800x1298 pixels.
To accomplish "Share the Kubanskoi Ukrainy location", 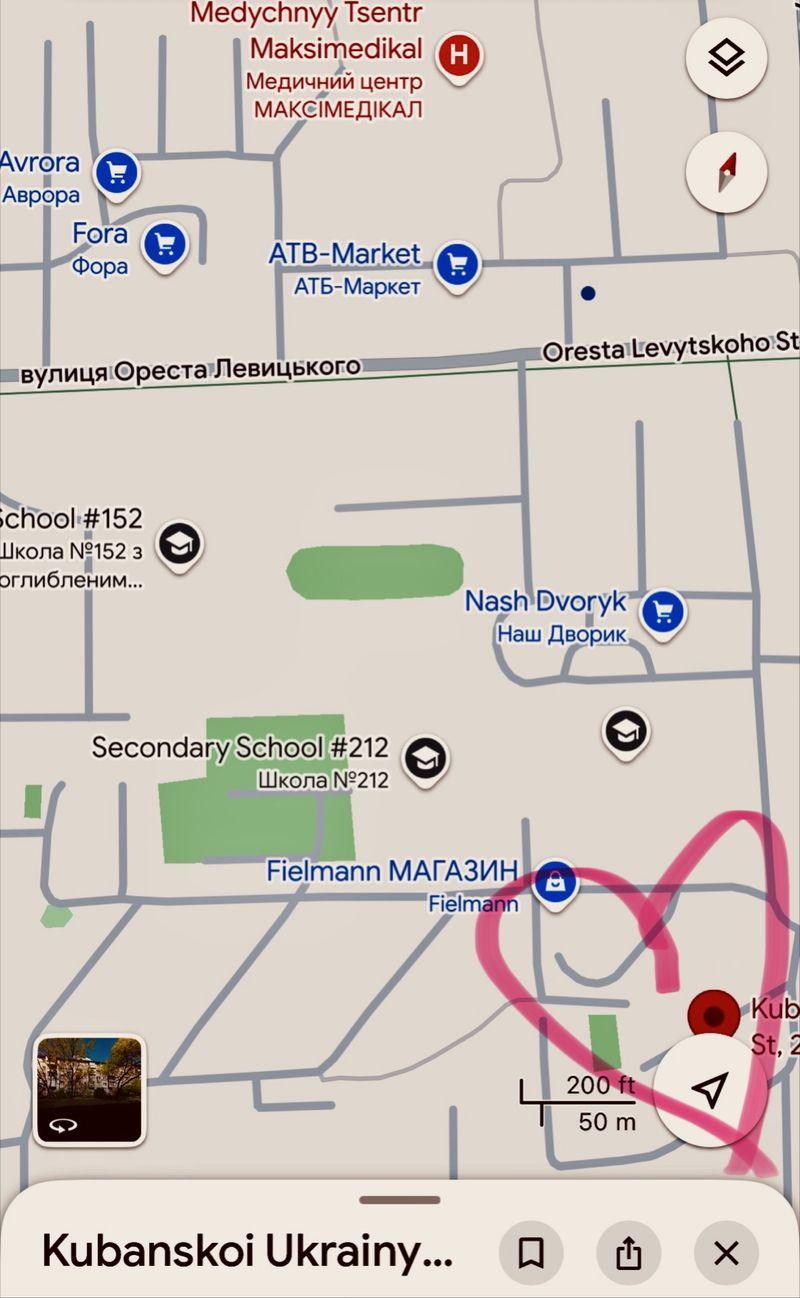I will 628,1252.
